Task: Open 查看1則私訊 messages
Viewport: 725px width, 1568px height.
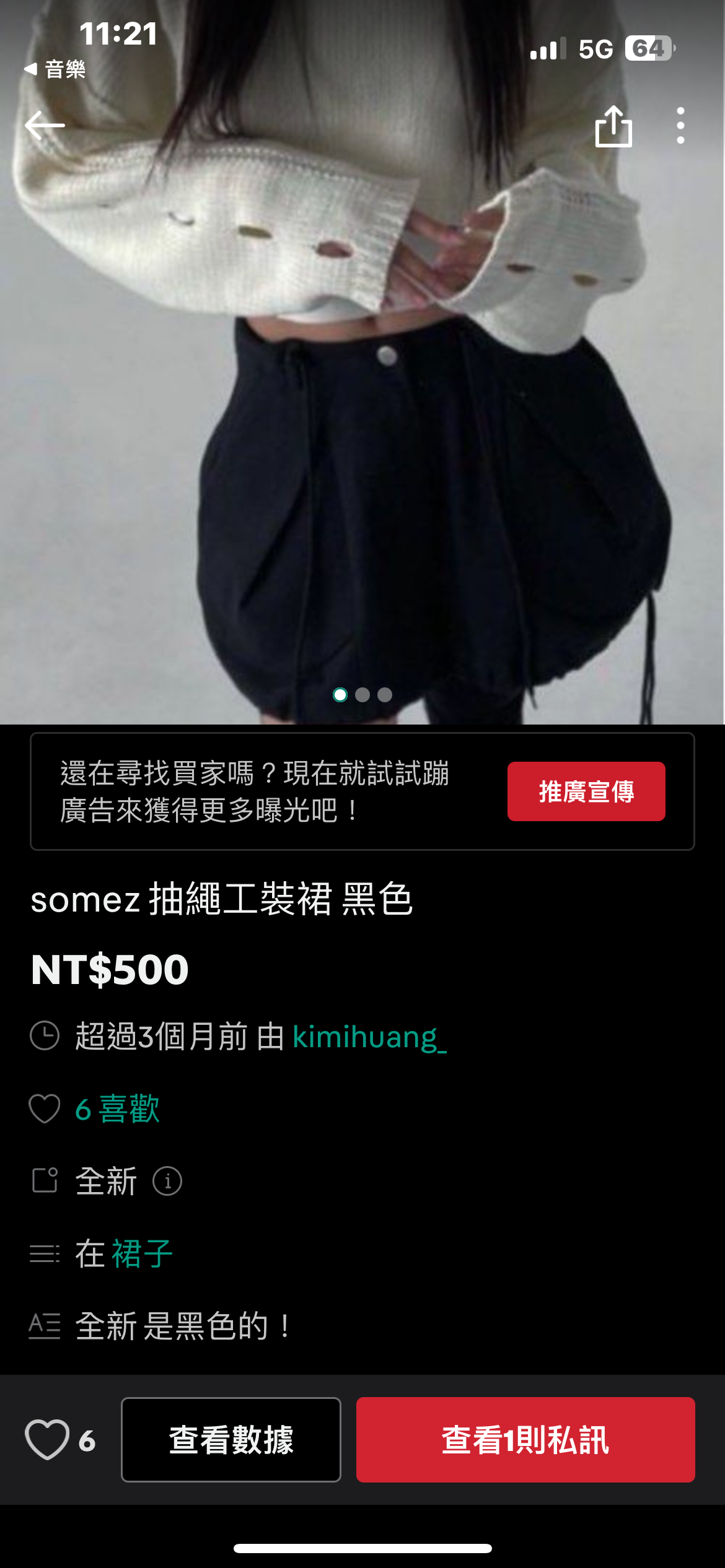Action: [525, 1439]
